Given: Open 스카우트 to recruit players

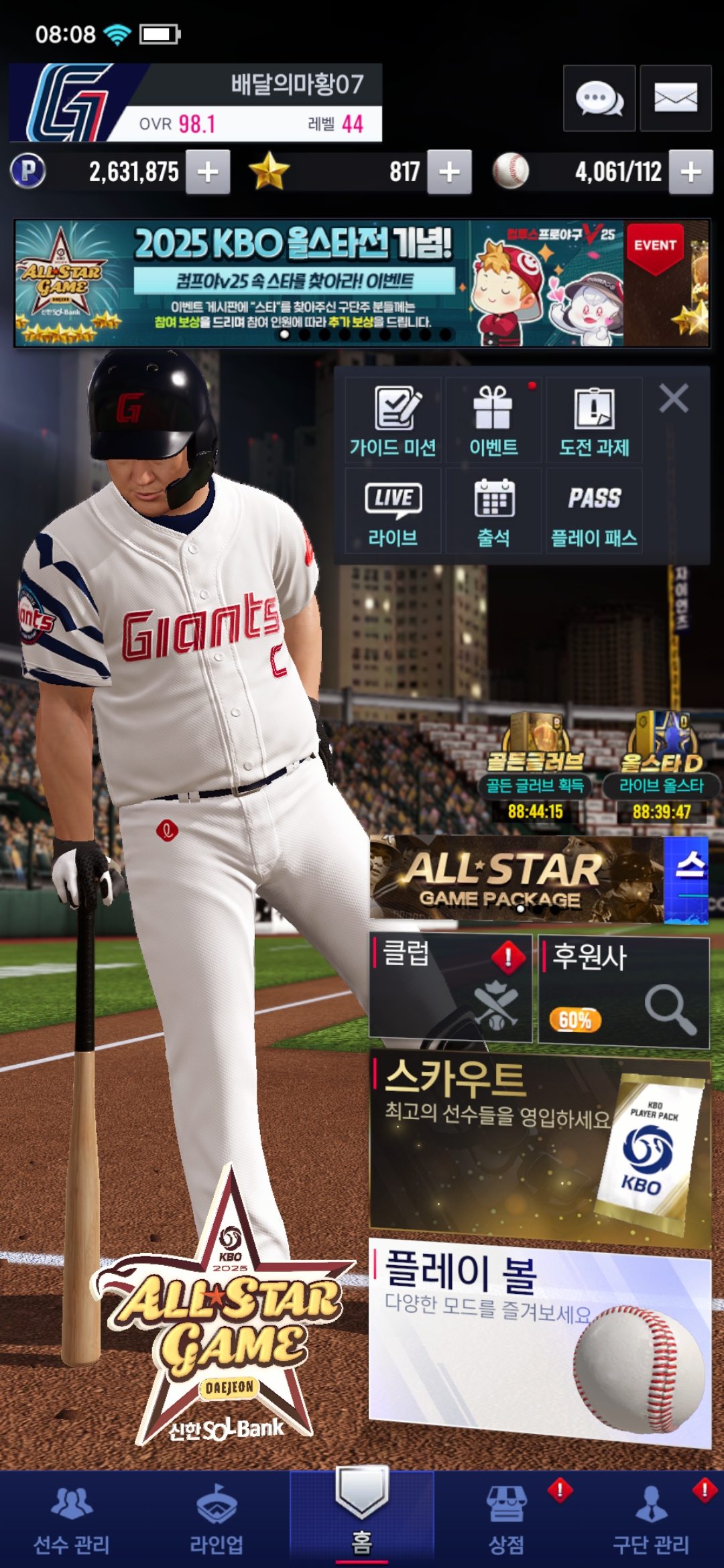Looking at the screenshot, I should pyautogui.click(x=540, y=1147).
